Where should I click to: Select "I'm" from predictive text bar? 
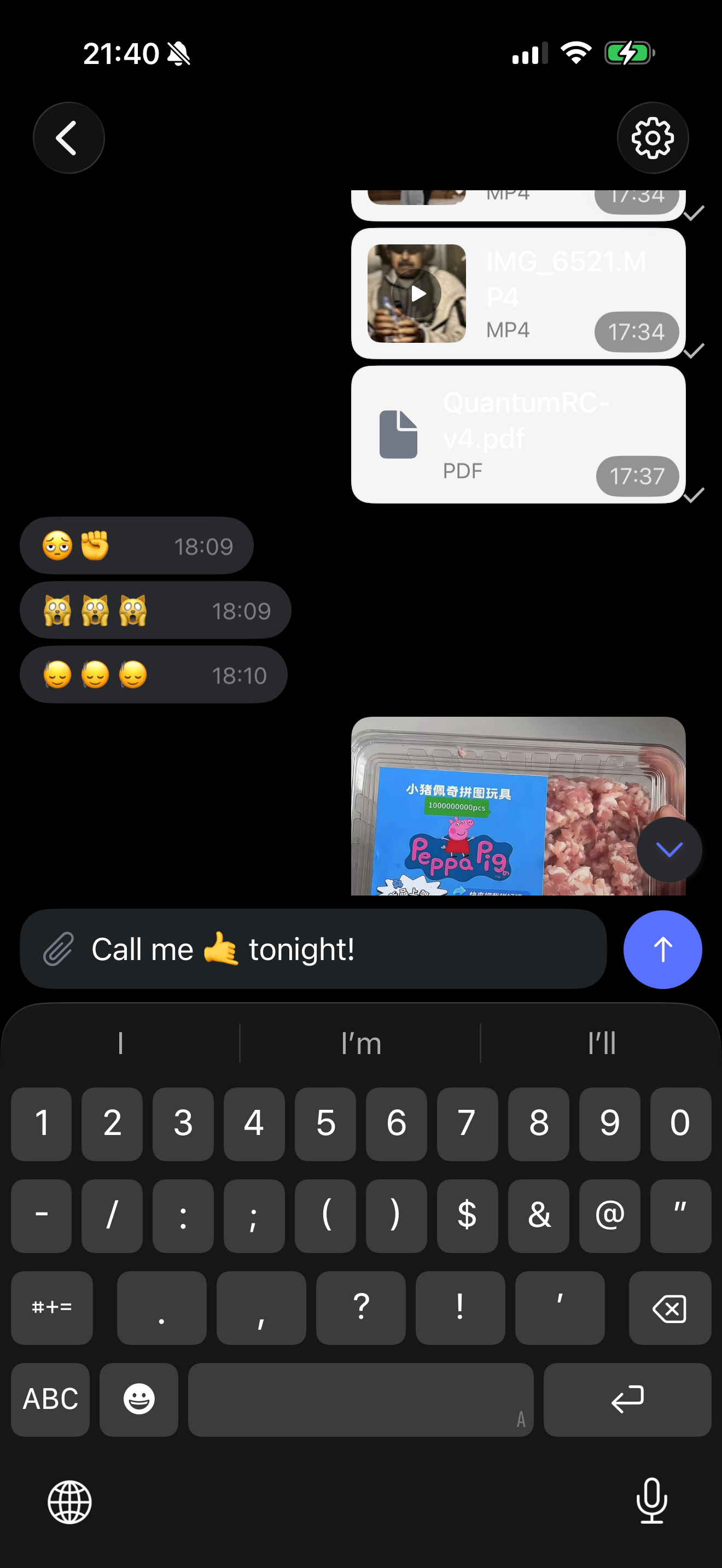coord(360,1043)
